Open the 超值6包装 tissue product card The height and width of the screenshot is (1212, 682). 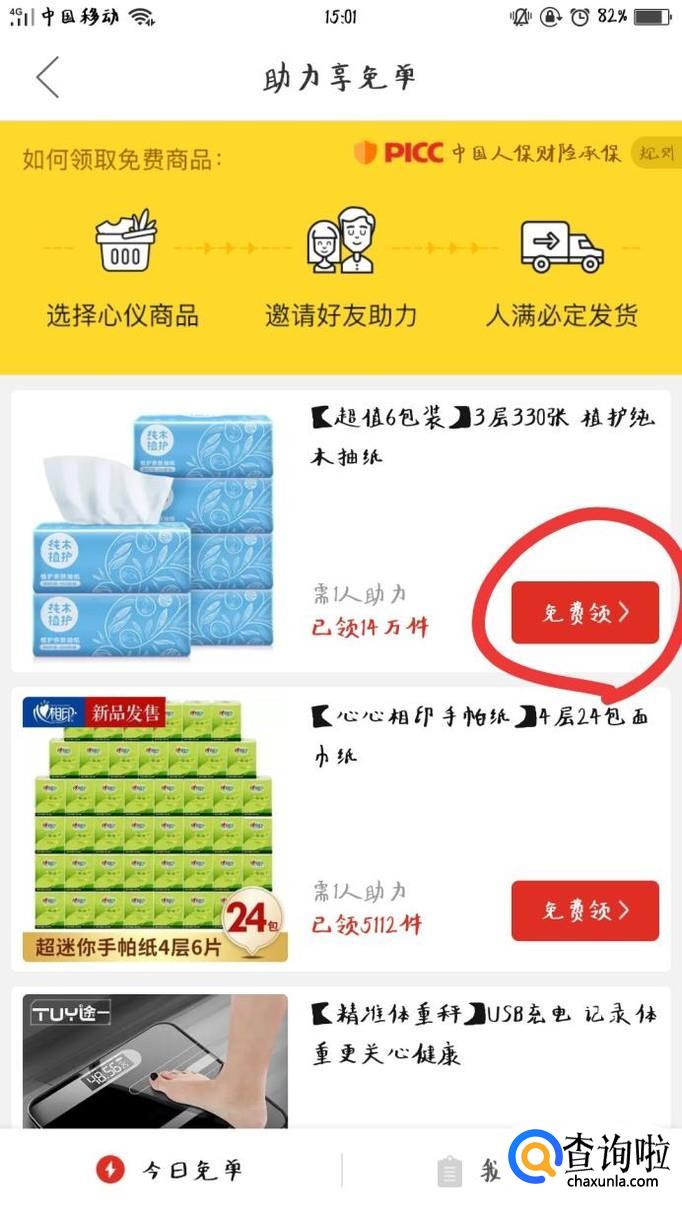(480, 434)
